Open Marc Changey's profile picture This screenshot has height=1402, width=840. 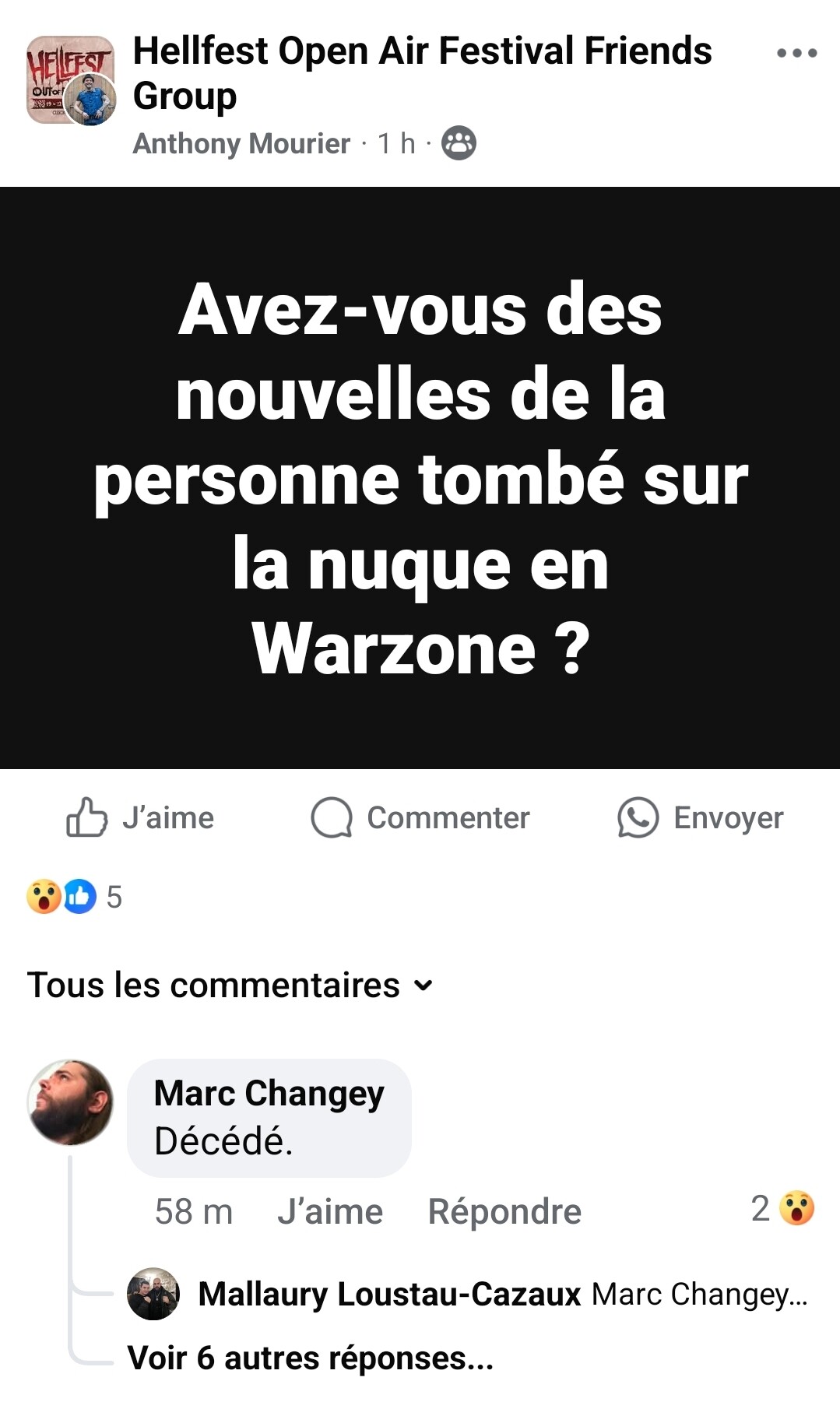pos(70,1102)
